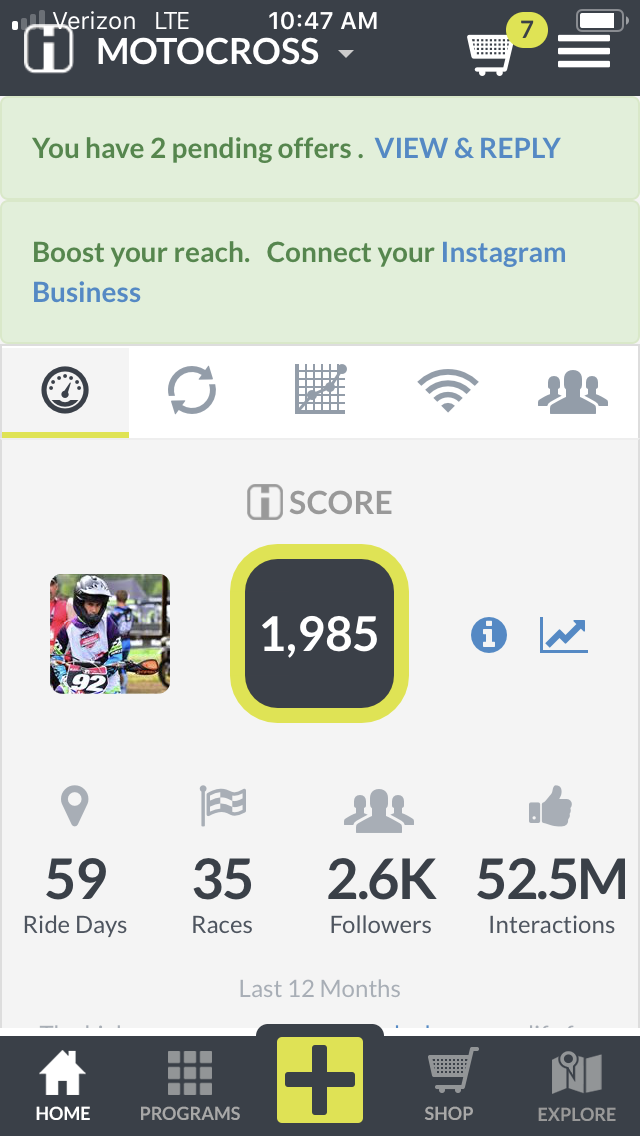
Task: Tap the yellow plus add button
Action: tap(320, 1079)
